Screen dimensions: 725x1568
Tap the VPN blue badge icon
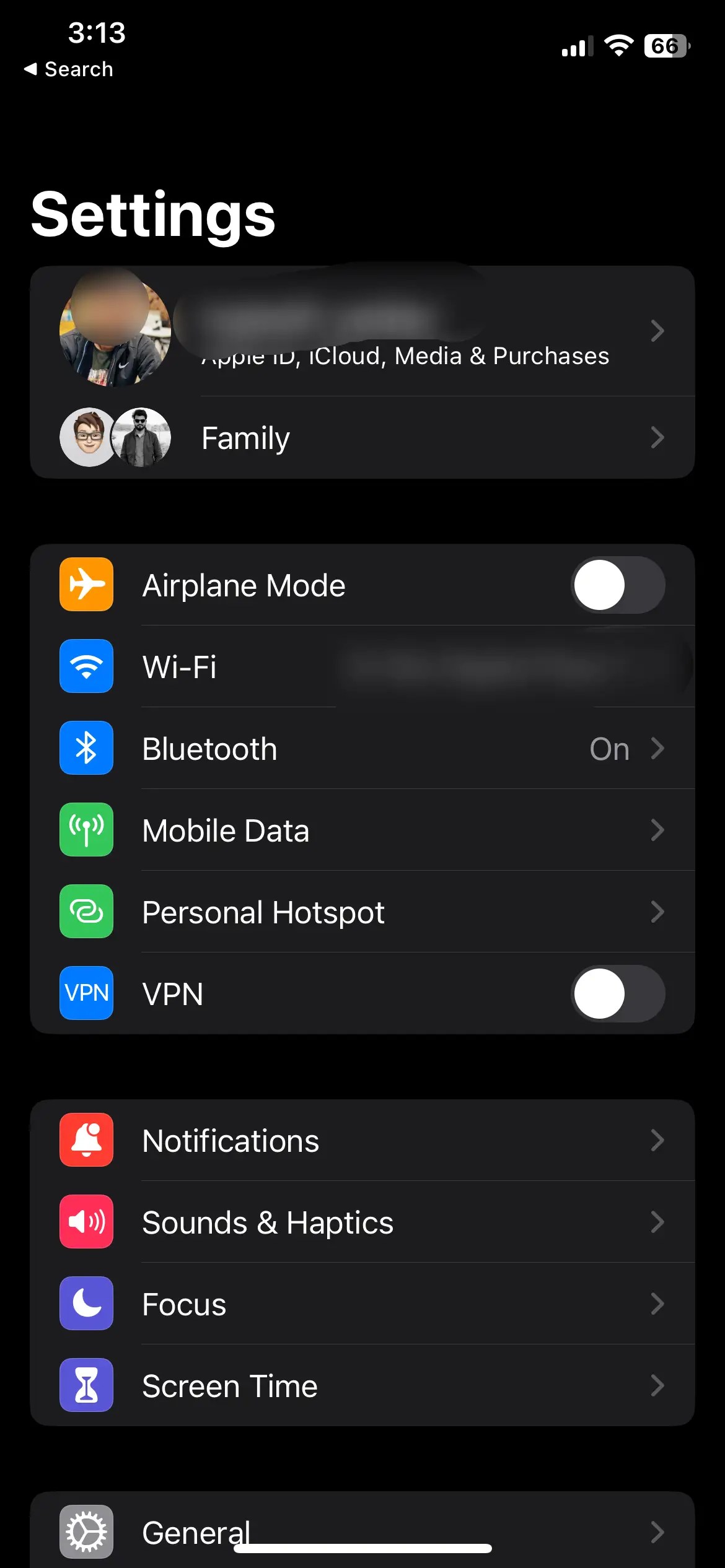pyautogui.click(x=86, y=993)
